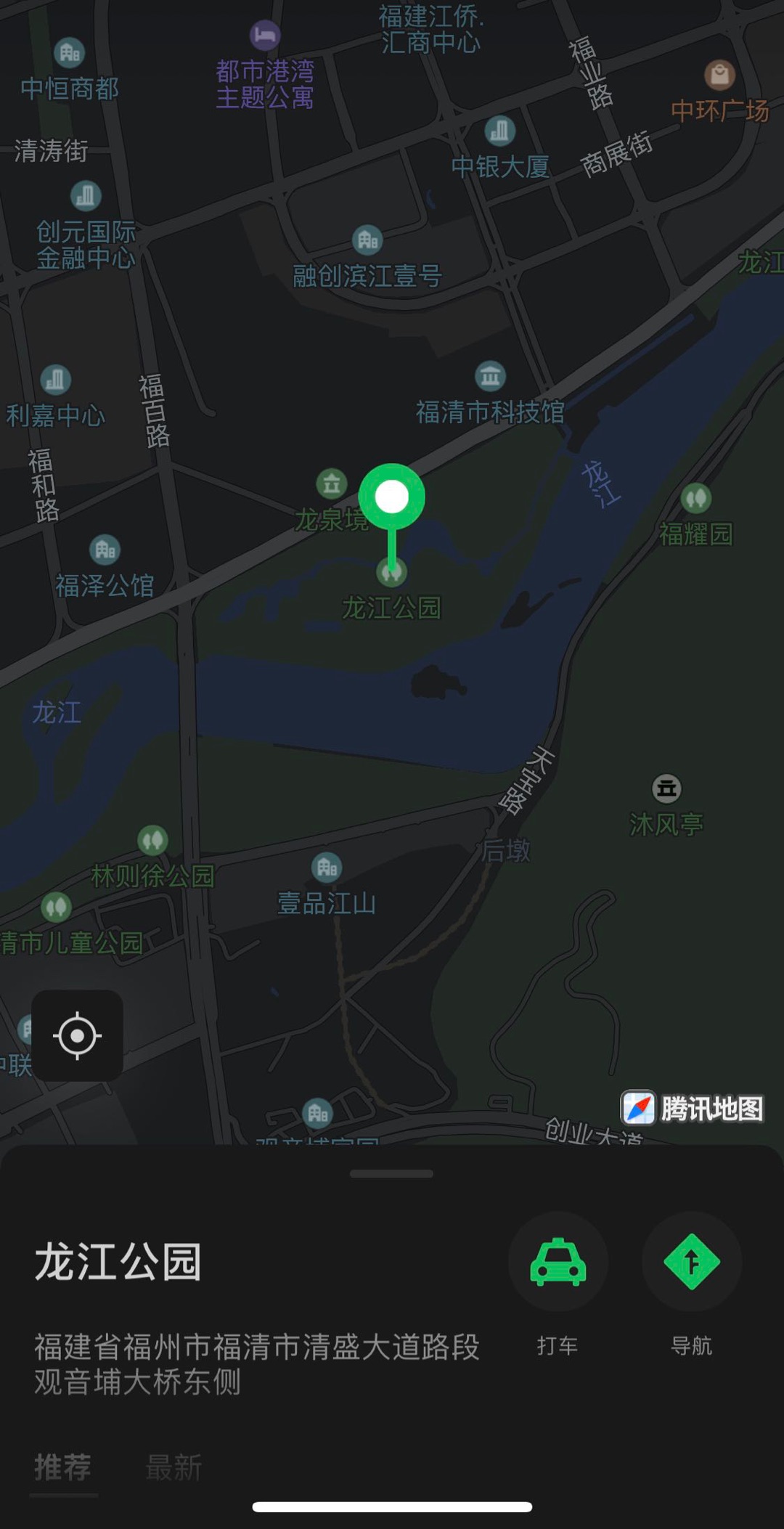Tap the green 龙江公园 location pin
The image size is (784, 1529).
[x=392, y=497]
